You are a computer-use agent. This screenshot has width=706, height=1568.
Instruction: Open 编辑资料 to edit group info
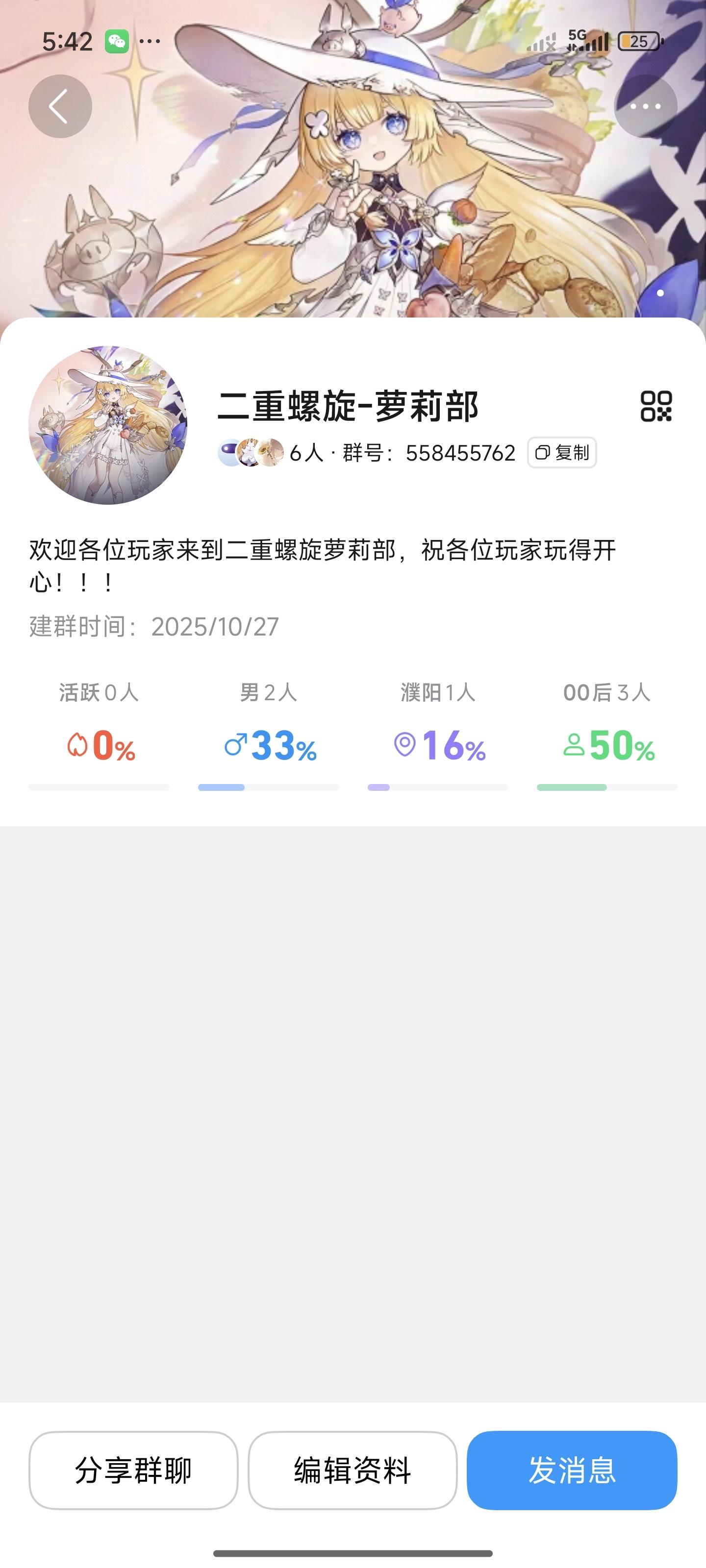point(352,1470)
